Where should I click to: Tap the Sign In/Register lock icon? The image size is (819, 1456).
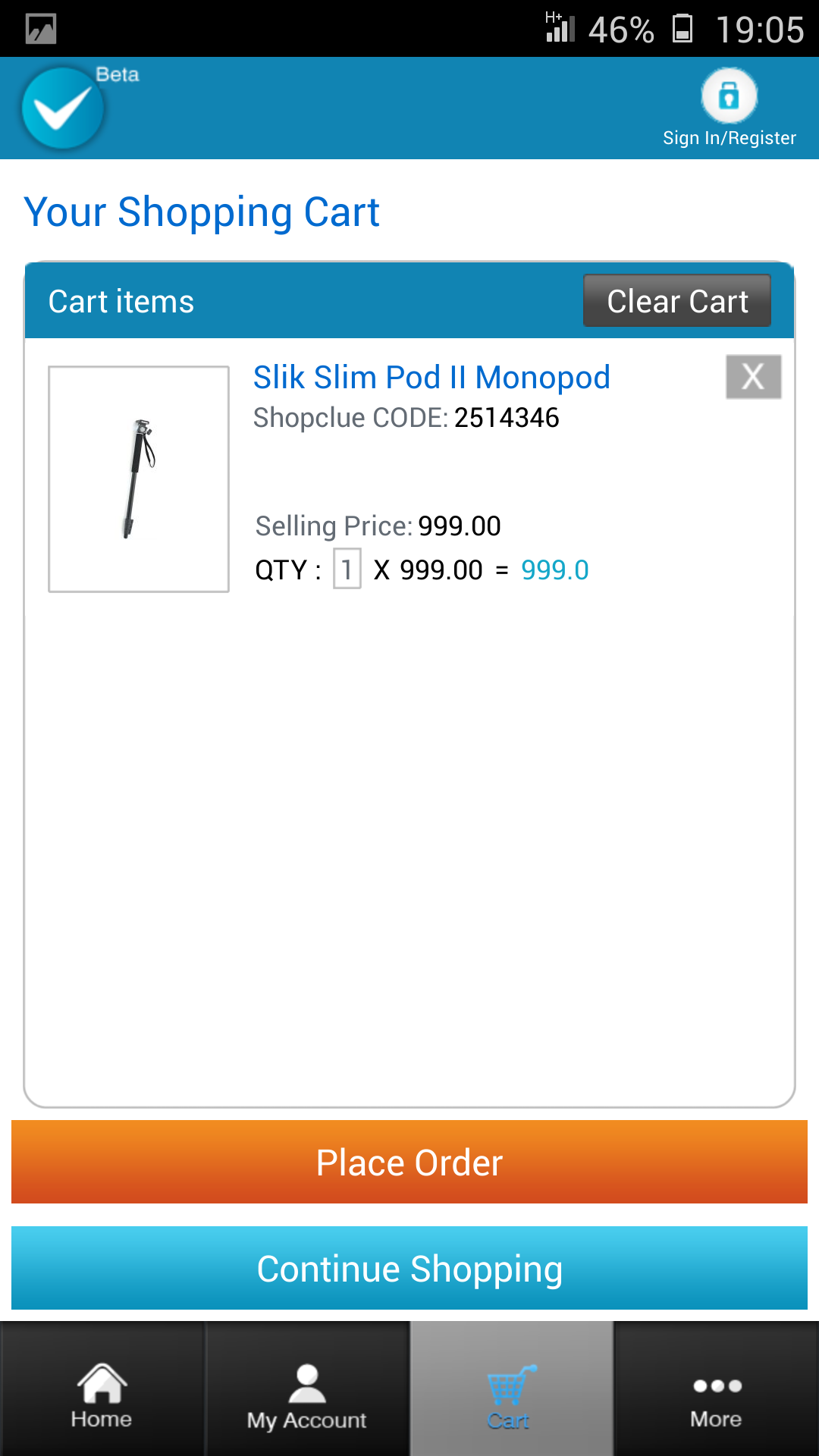coord(729,96)
